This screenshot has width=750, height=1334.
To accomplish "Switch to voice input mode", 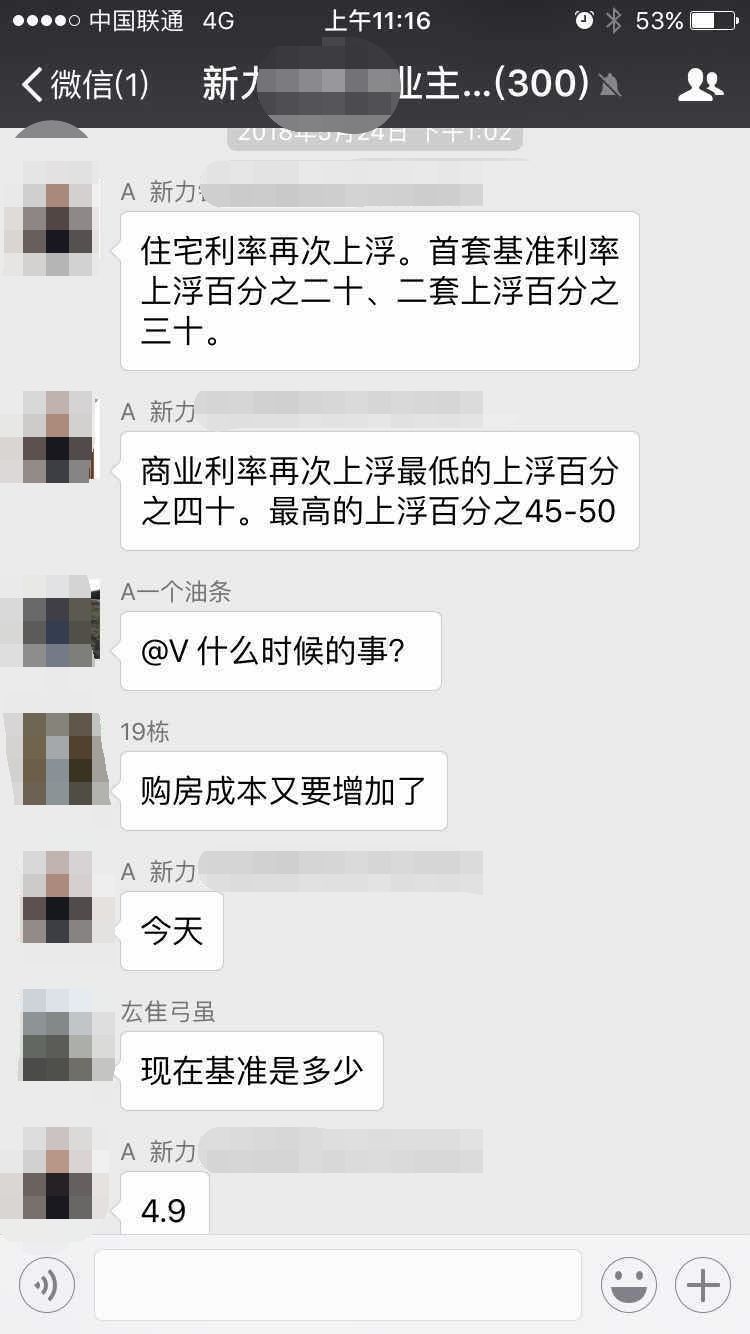I will (x=47, y=1284).
